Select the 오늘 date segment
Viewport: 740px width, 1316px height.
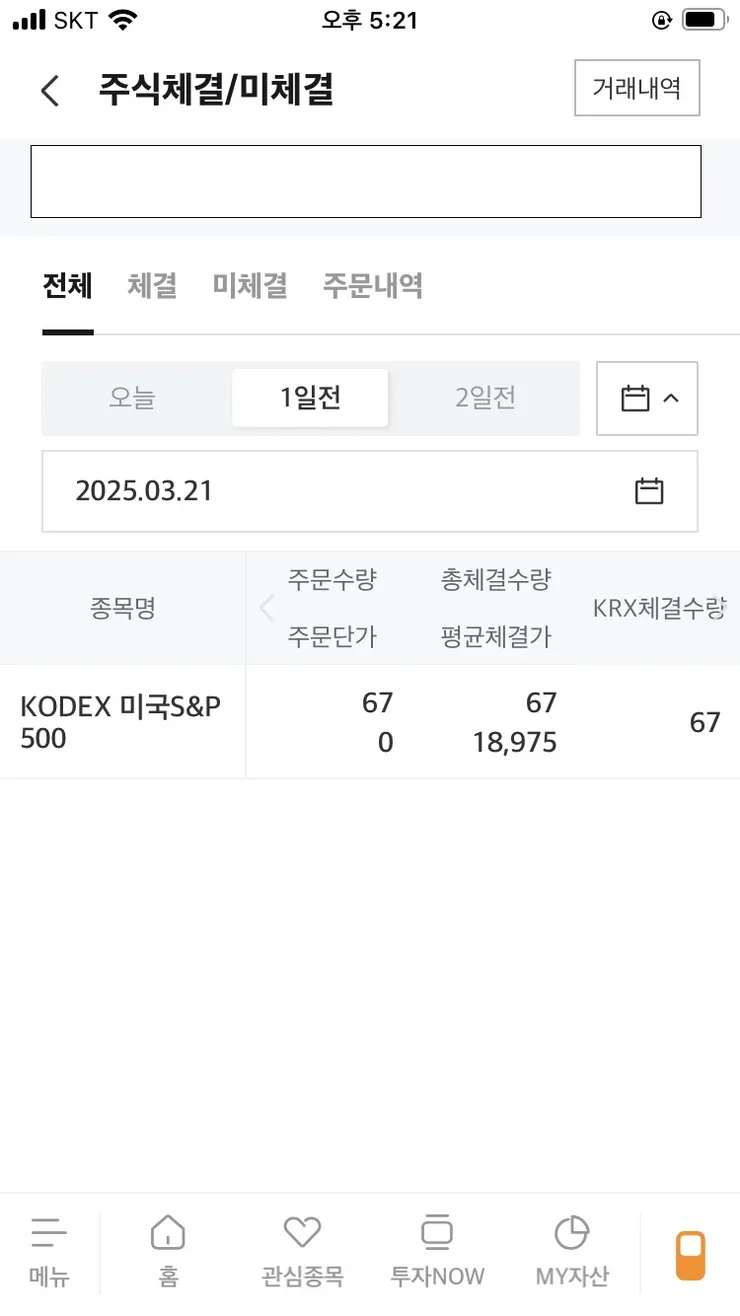pyautogui.click(x=132, y=398)
